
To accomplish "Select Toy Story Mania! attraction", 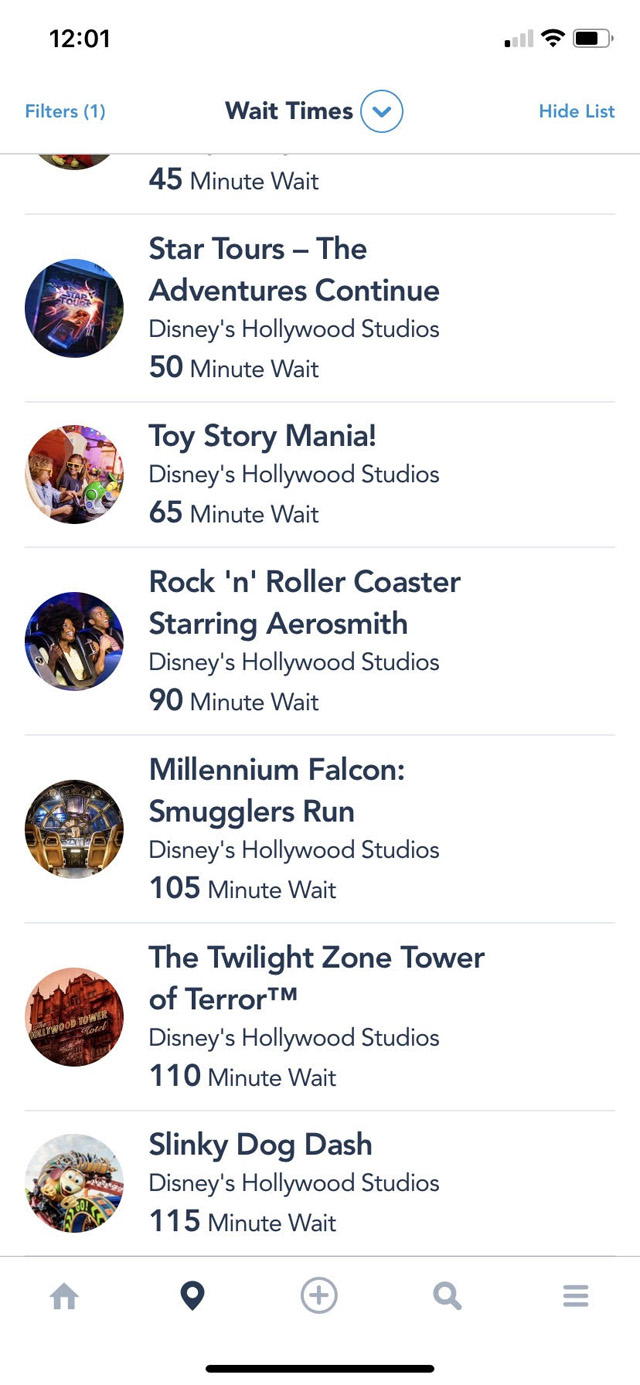I will [320, 475].
